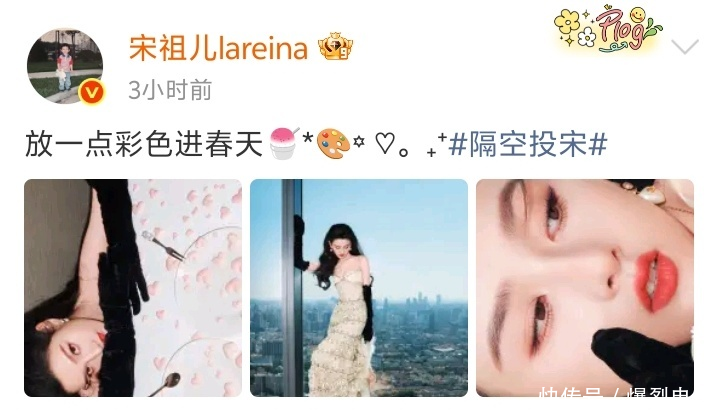The image size is (720, 413).
Task: Open 宋祖儿lareina's profile avatar
Action: [65, 67]
